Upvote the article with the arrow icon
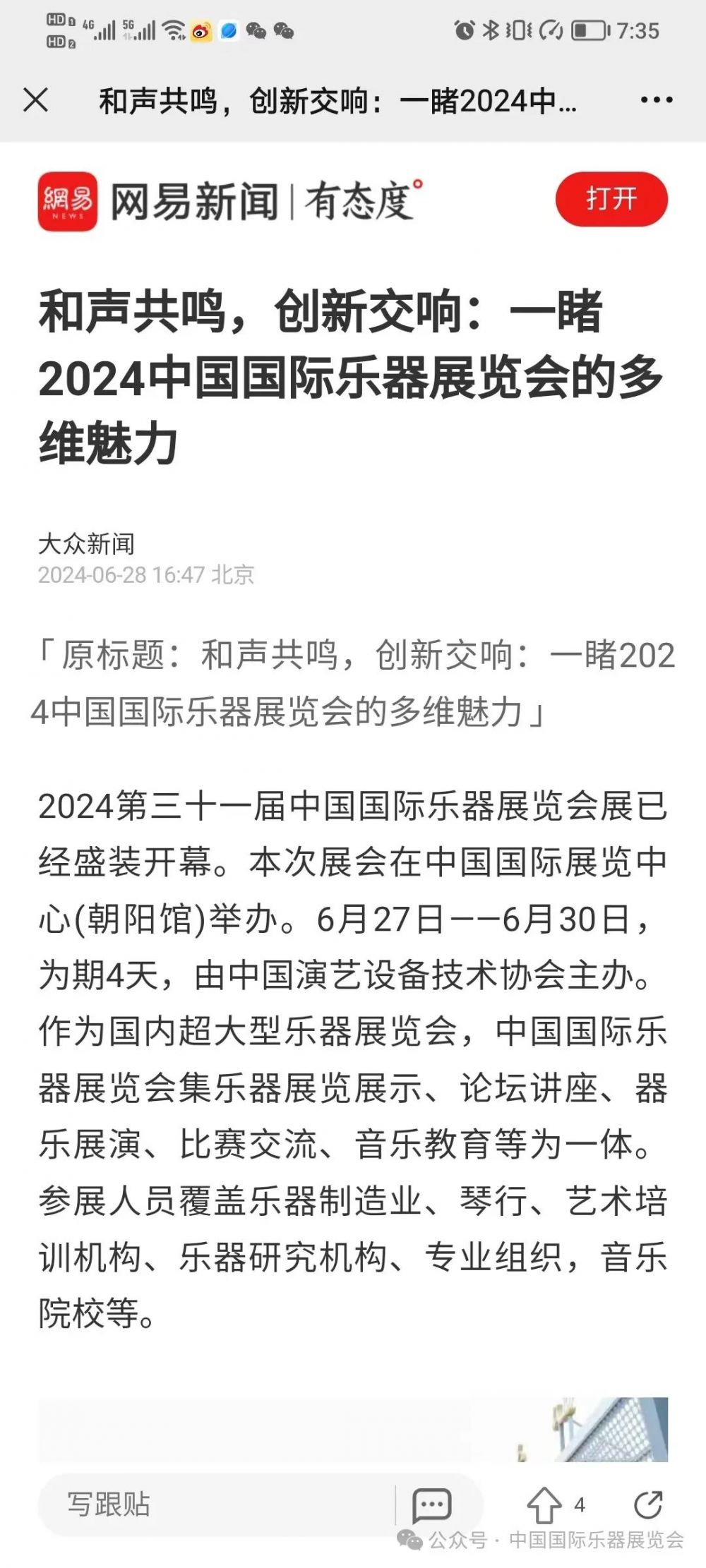 pyautogui.click(x=544, y=1505)
